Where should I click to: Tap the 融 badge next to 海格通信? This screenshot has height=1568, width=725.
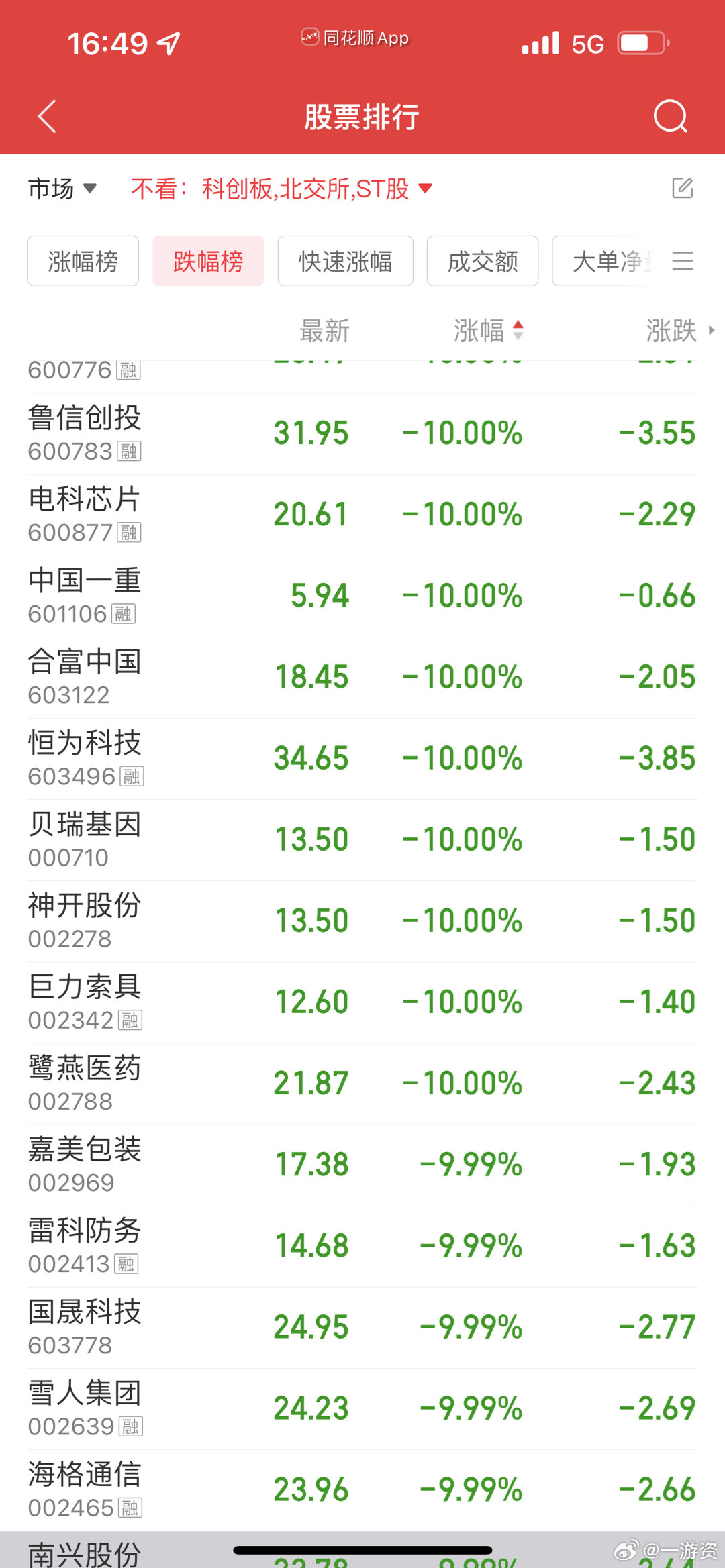132,1508
